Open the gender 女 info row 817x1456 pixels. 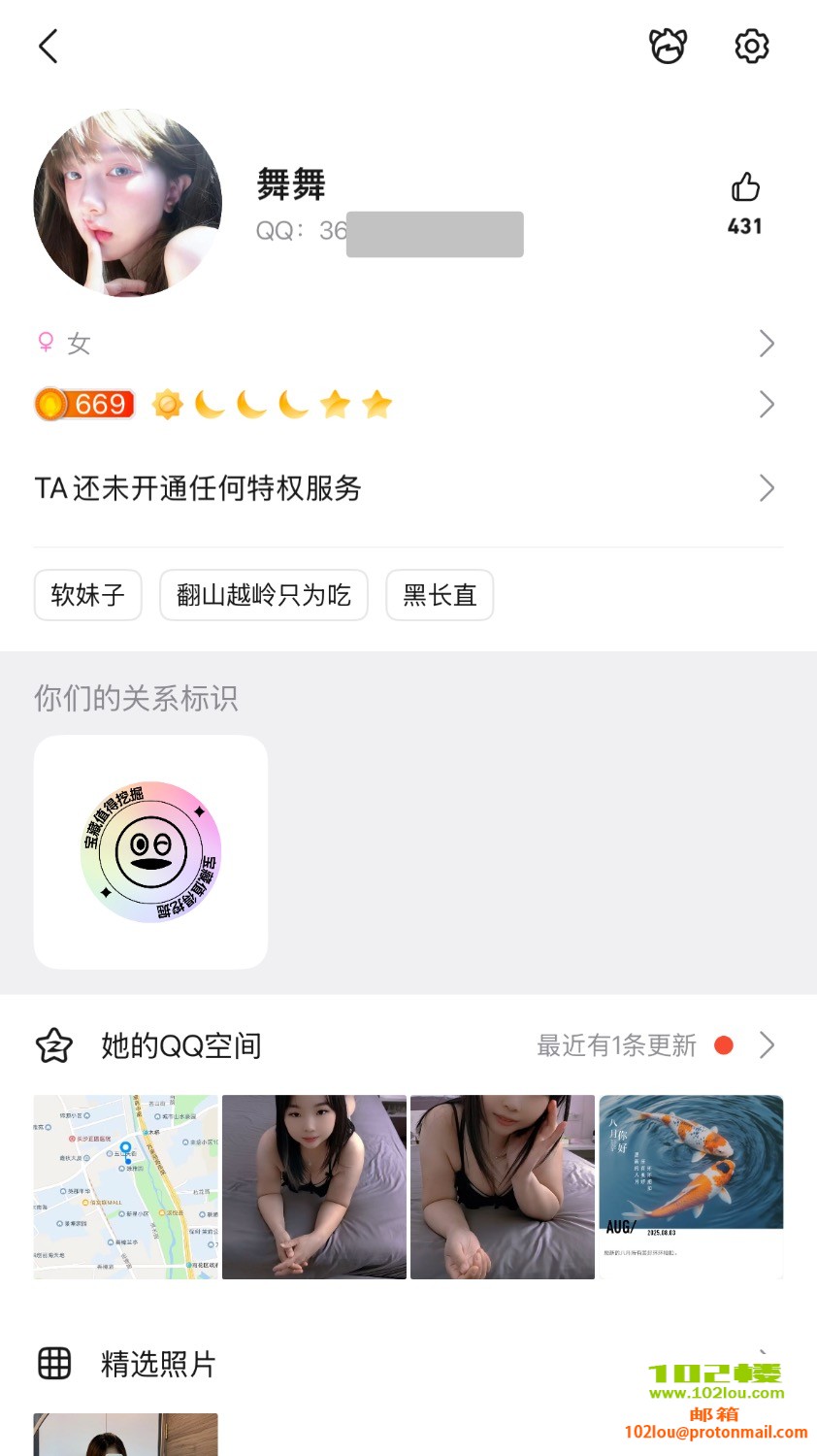[x=408, y=344]
